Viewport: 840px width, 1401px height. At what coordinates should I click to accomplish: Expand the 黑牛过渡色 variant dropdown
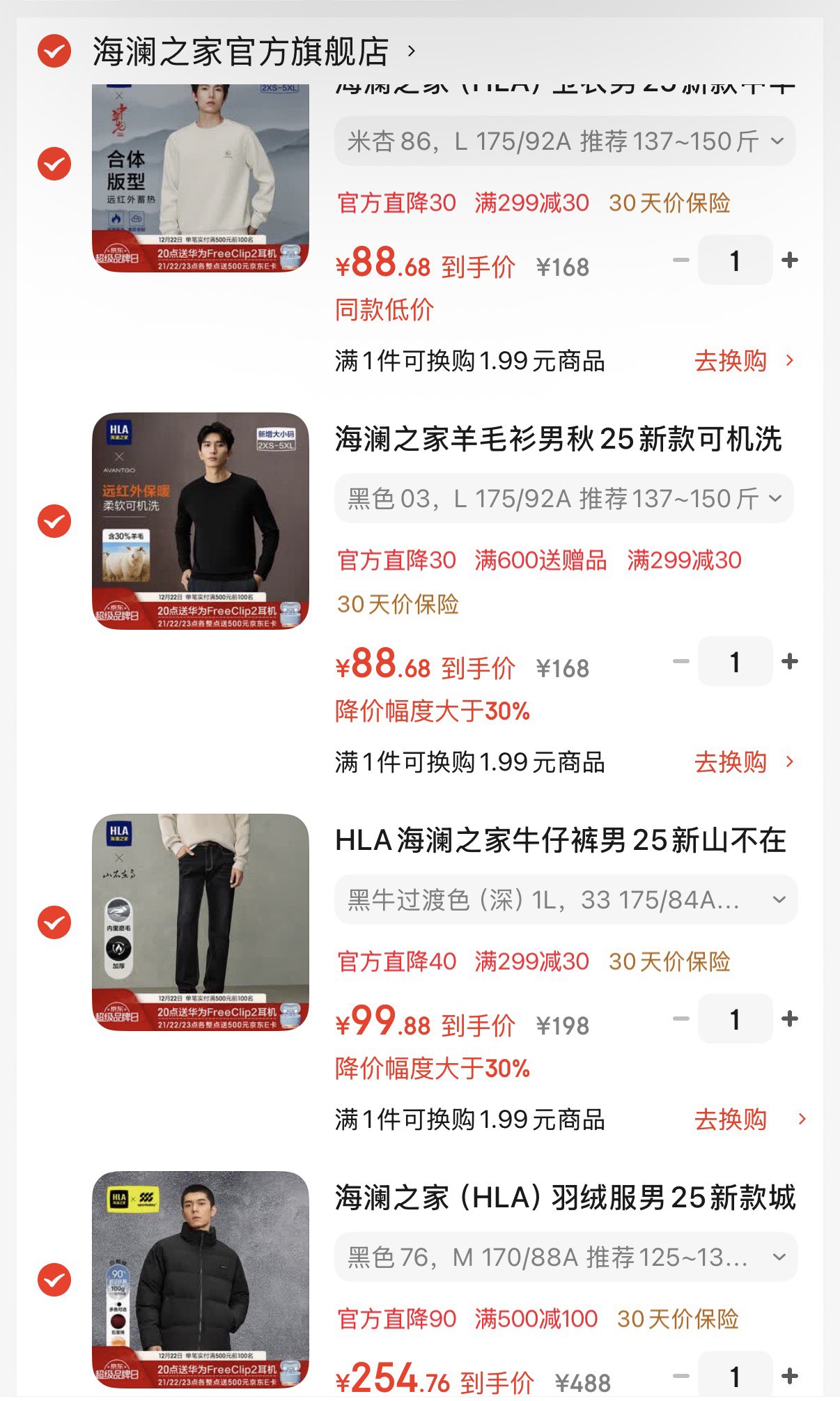[x=564, y=900]
